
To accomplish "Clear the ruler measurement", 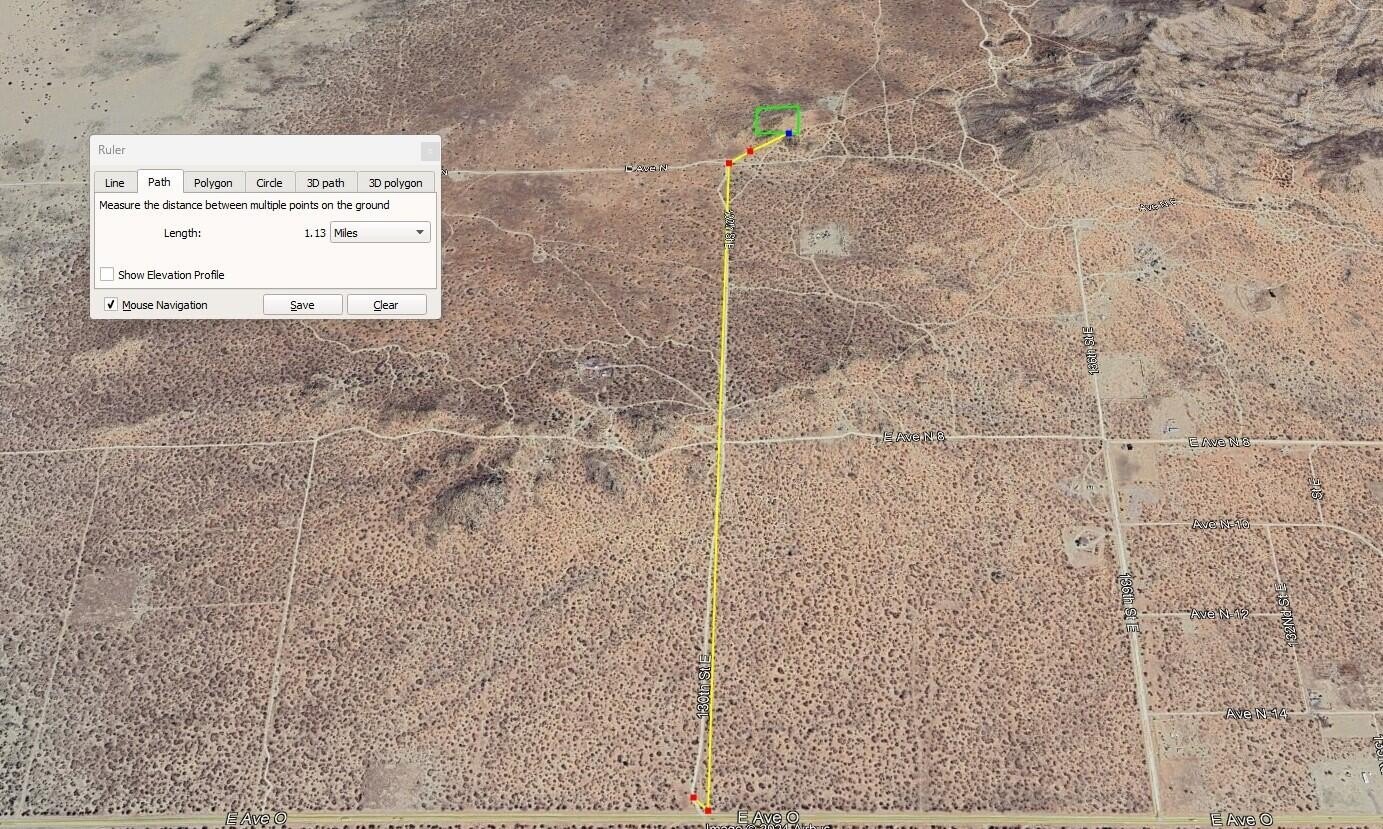I will [386, 305].
